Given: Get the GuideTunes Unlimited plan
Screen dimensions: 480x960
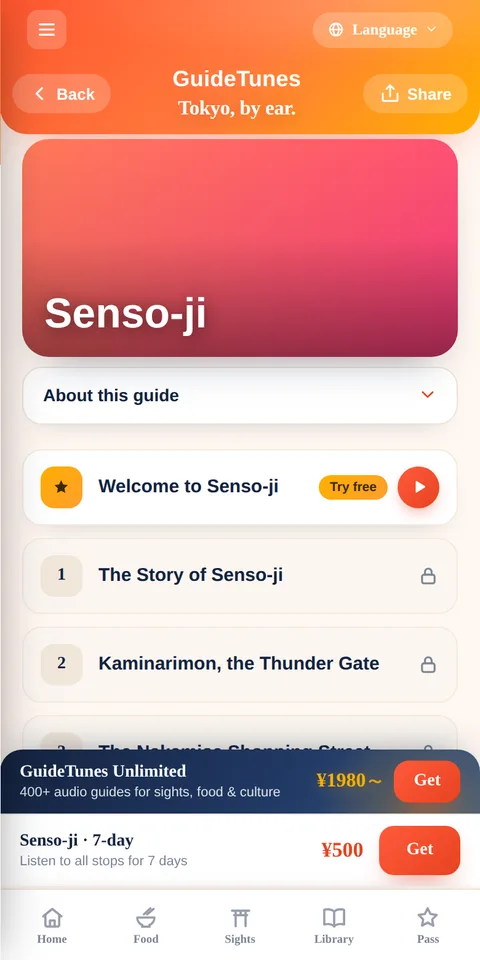Looking at the screenshot, I should (427, 781).
